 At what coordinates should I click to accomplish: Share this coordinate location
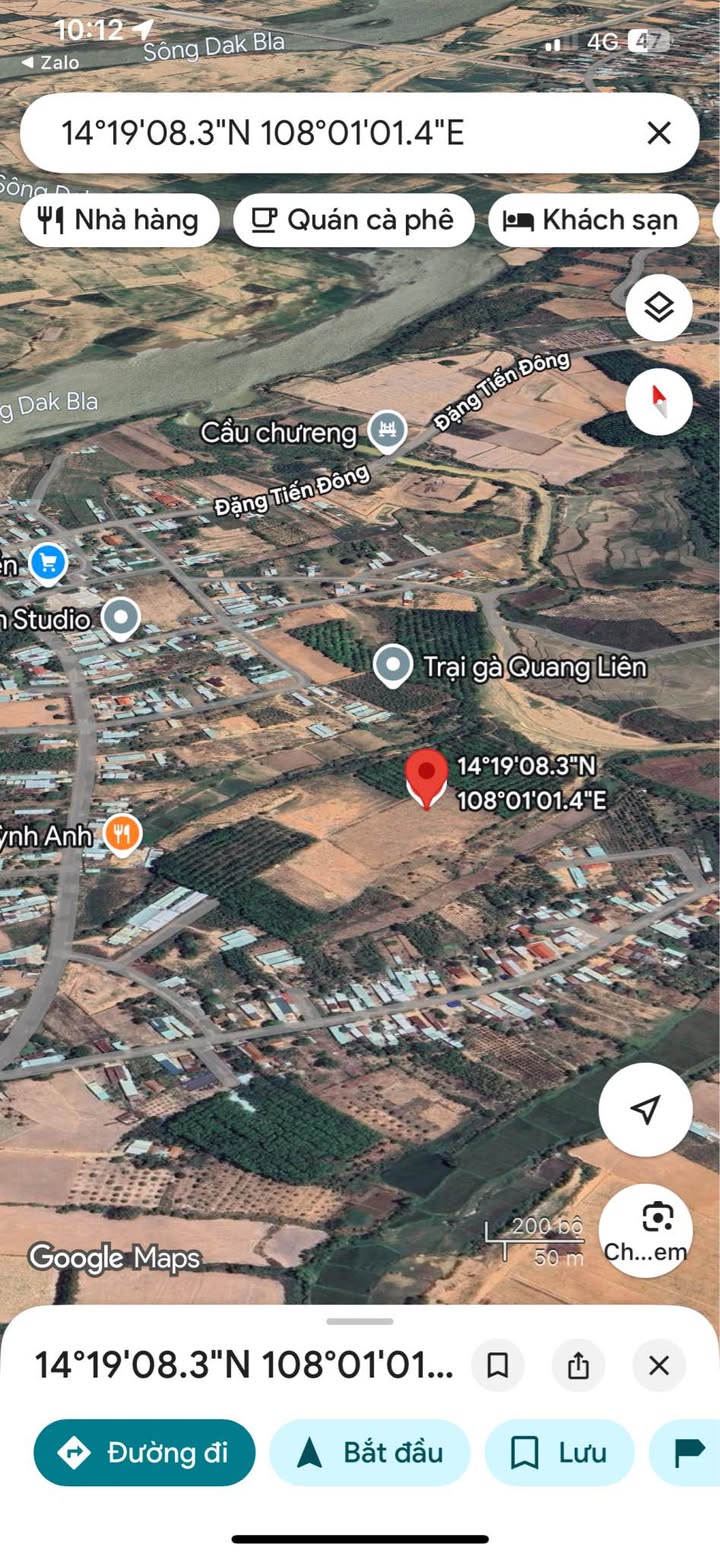click(x=578, y=1365)
